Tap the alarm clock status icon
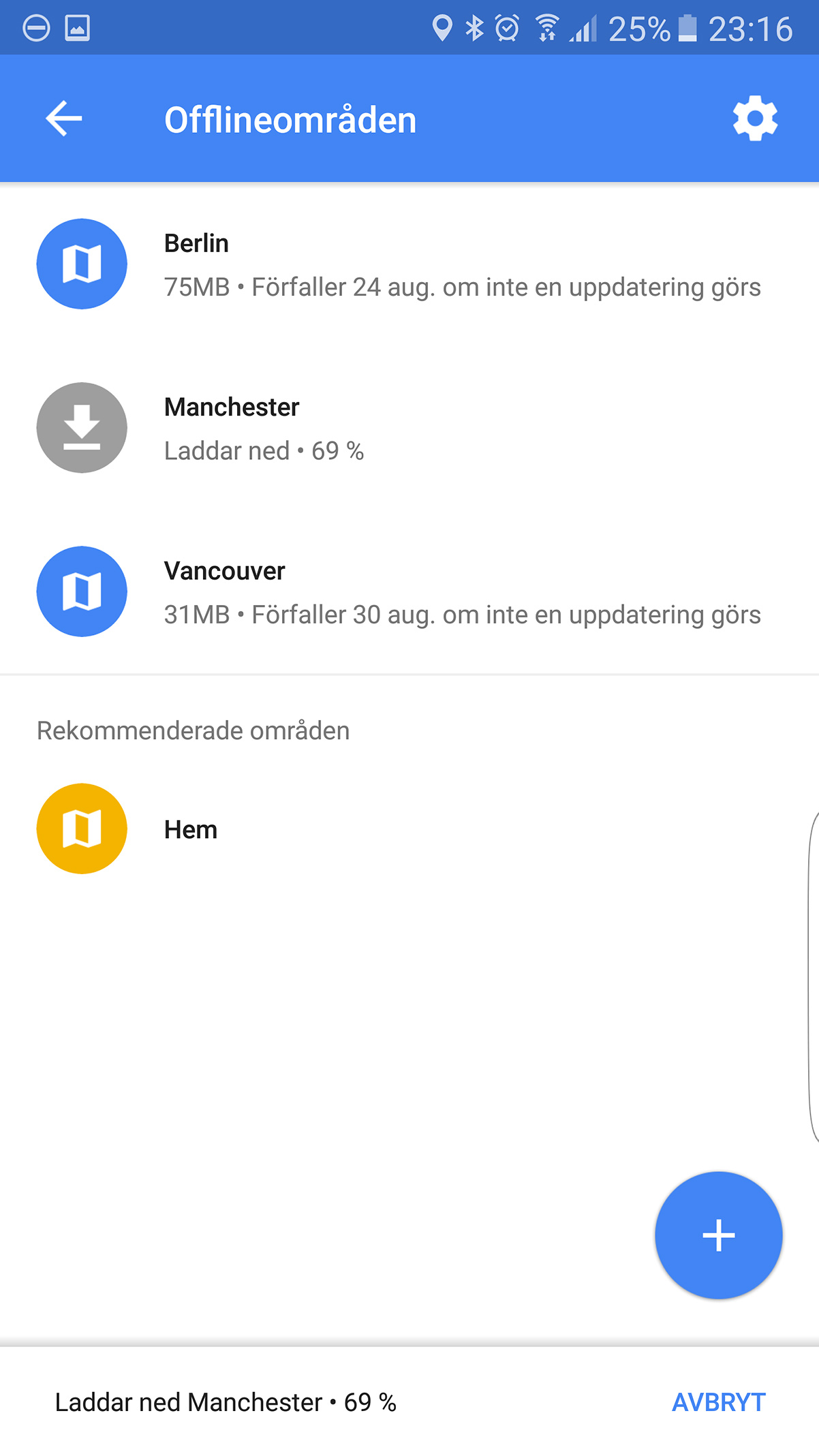 pos(508,27)
